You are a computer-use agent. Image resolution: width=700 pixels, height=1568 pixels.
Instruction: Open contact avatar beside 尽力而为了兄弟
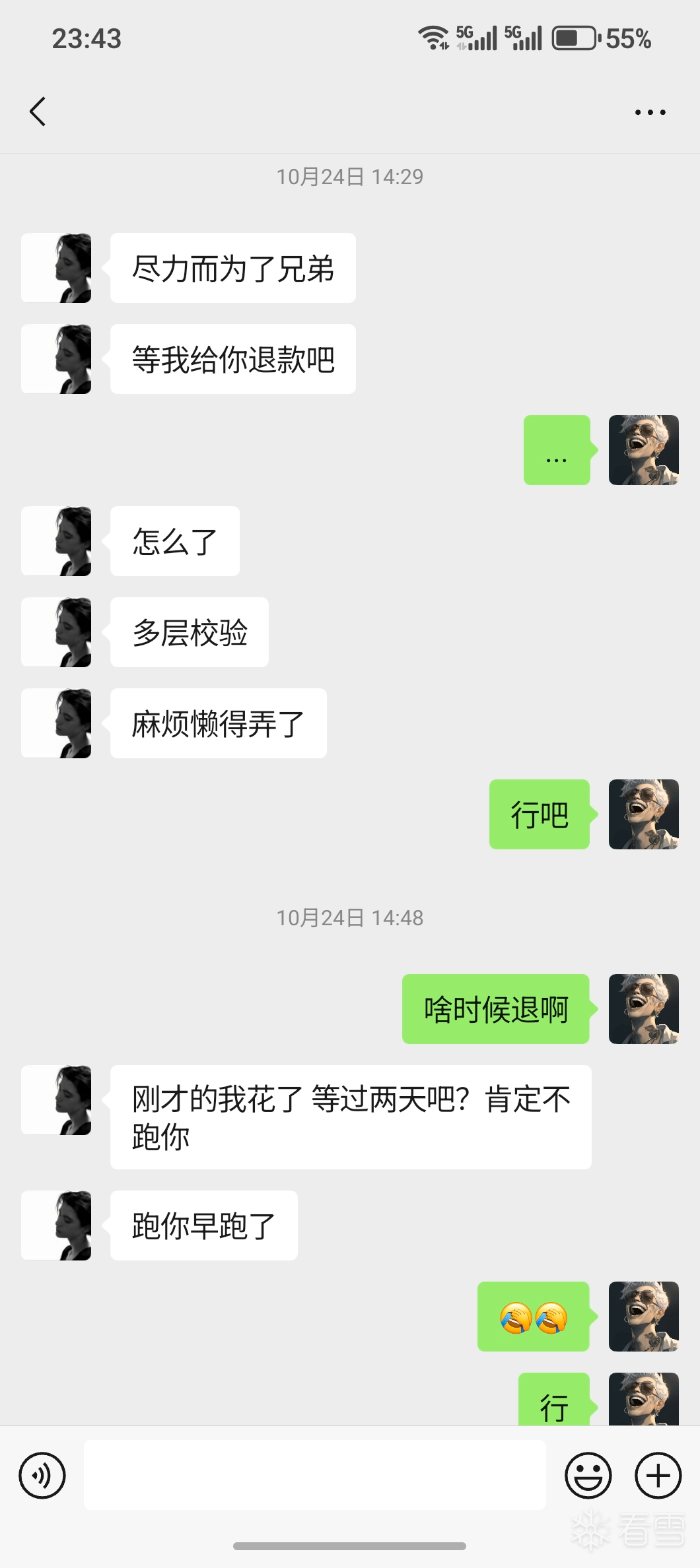pyautogui.click(x=57, y=268)
